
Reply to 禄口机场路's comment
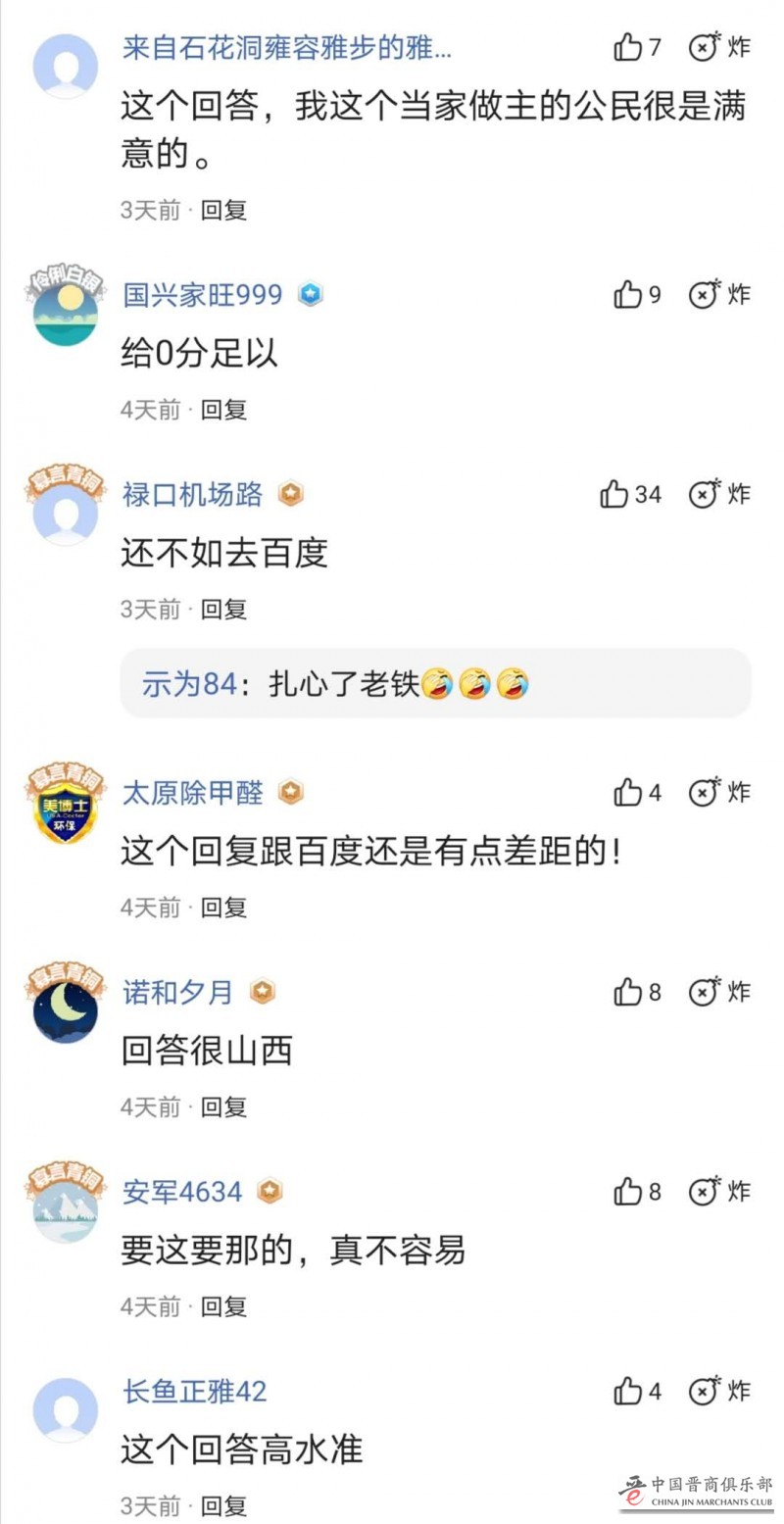point(223,610)
